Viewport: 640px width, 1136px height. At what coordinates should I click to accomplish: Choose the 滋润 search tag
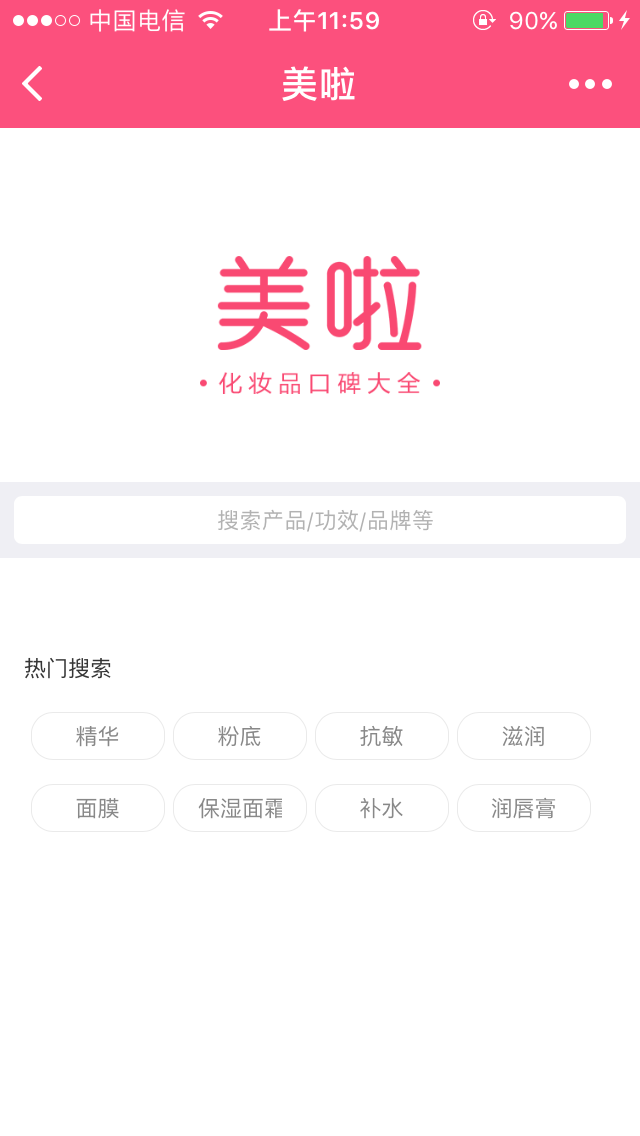(524, 736)
